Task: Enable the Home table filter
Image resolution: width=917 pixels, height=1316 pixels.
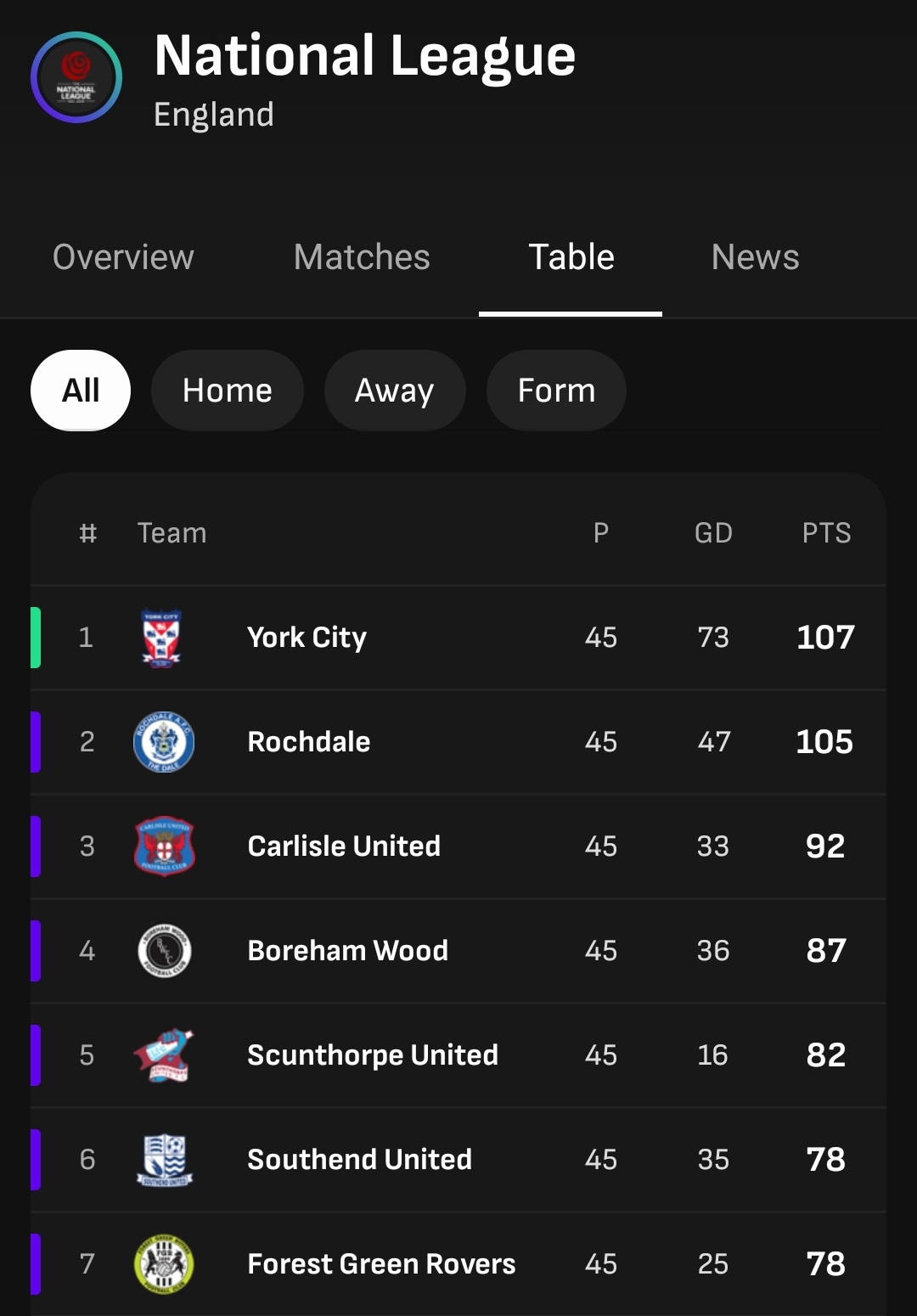Action: [226, 390]
